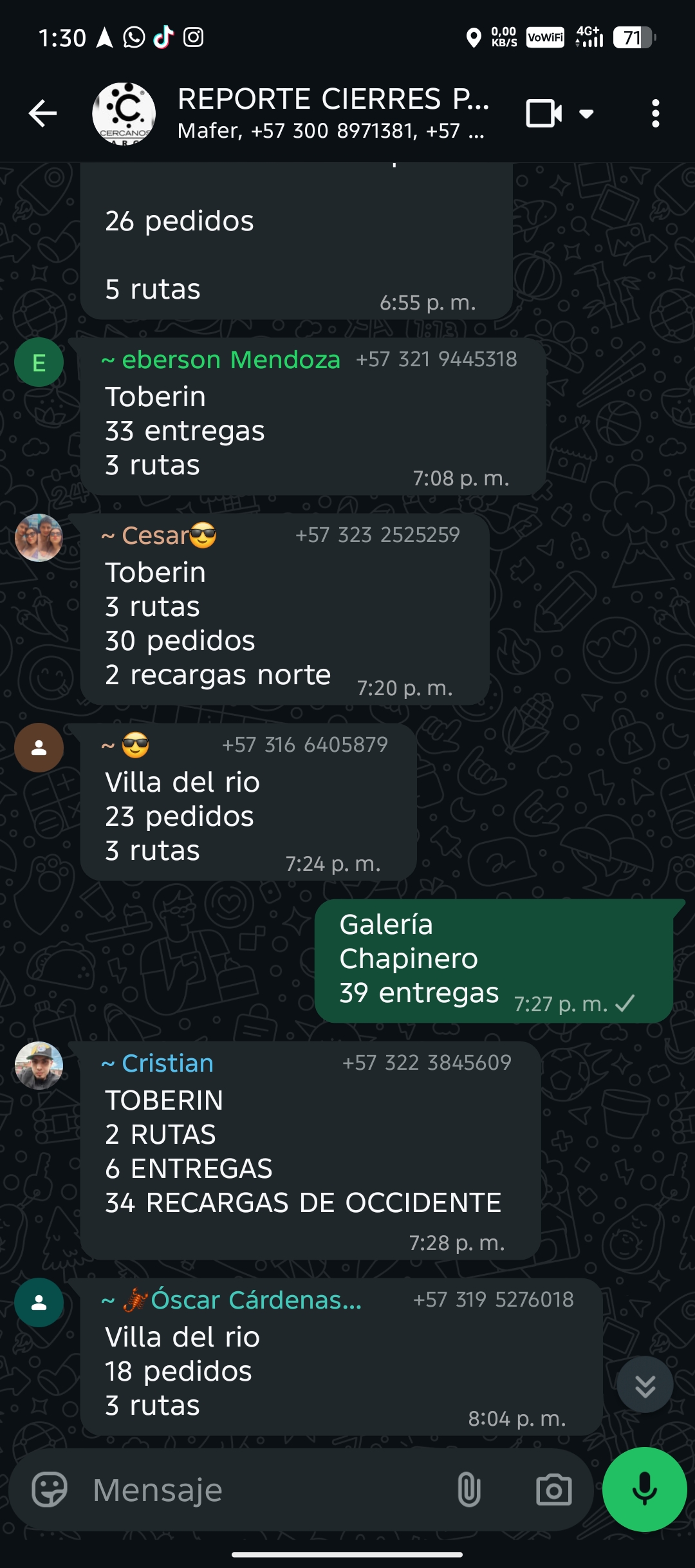Go back to the chat list
This screenshot has width=695, height=1568.
(42, 114)
